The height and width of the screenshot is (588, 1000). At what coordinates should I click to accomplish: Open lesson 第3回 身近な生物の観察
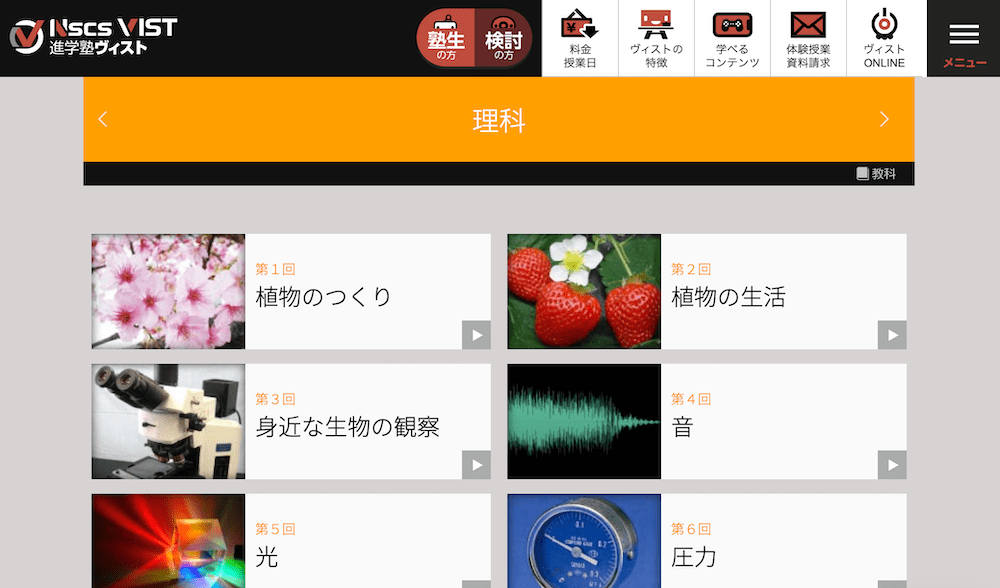pos(291,422)
